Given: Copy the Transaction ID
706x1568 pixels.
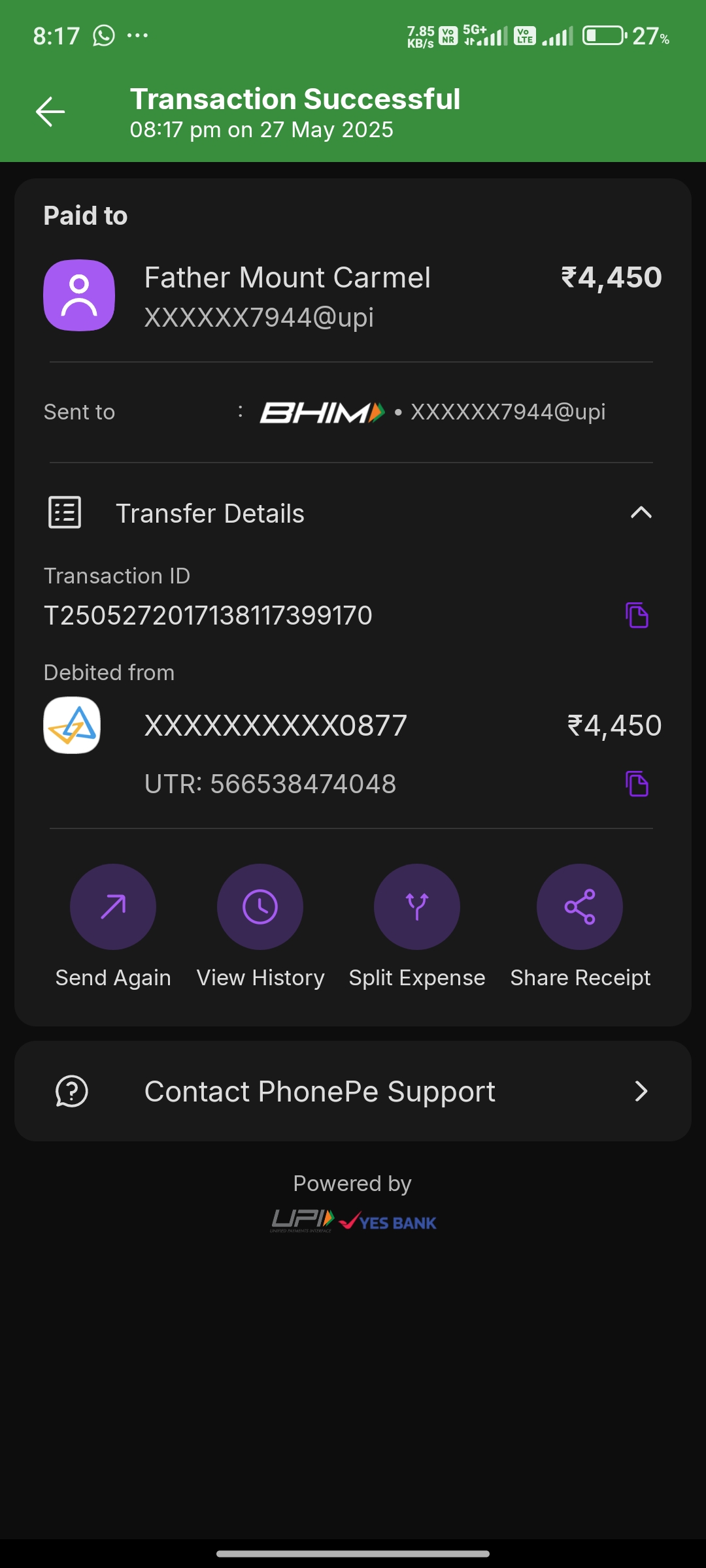Looking at the screenshot, I should coord(637,615).
